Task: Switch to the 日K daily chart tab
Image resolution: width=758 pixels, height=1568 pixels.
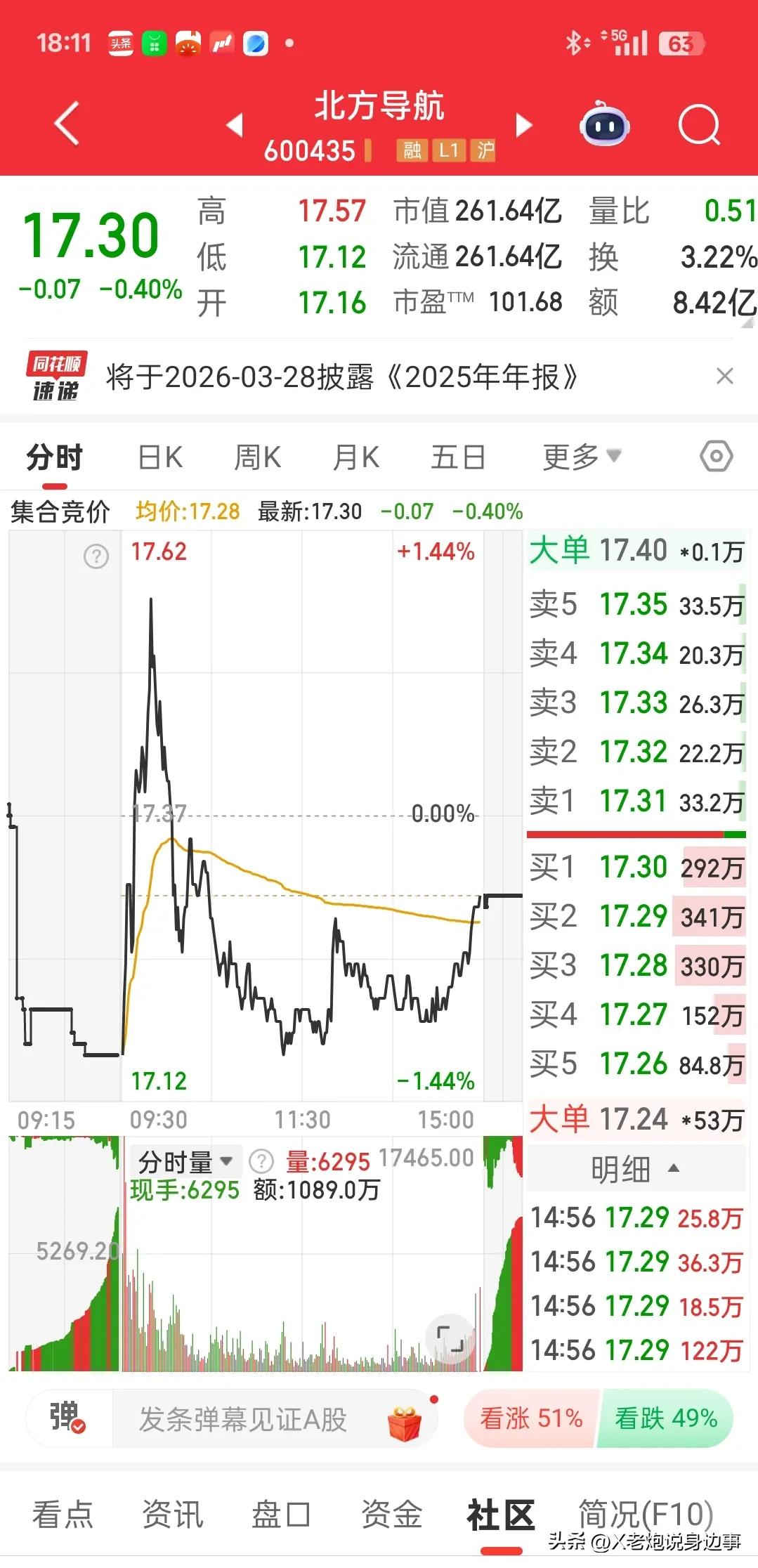Action: (160, 456)
